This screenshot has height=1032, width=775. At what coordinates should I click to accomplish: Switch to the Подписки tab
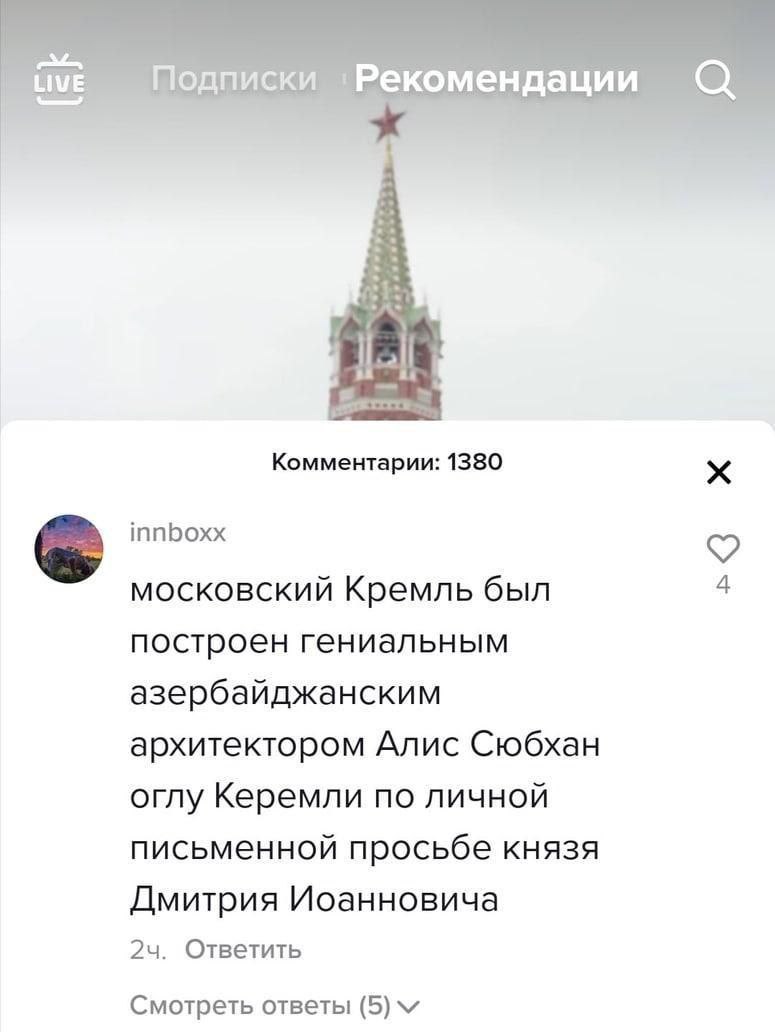234,79
